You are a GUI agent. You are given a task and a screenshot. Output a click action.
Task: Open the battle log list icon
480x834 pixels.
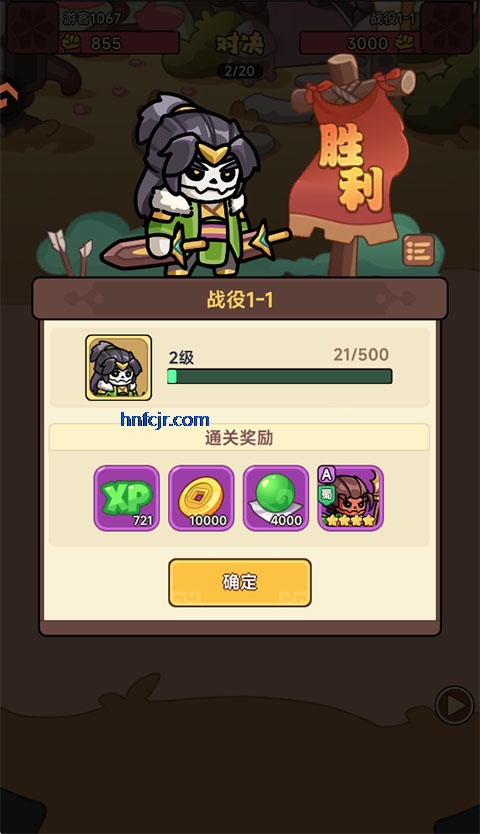(418, 251)
